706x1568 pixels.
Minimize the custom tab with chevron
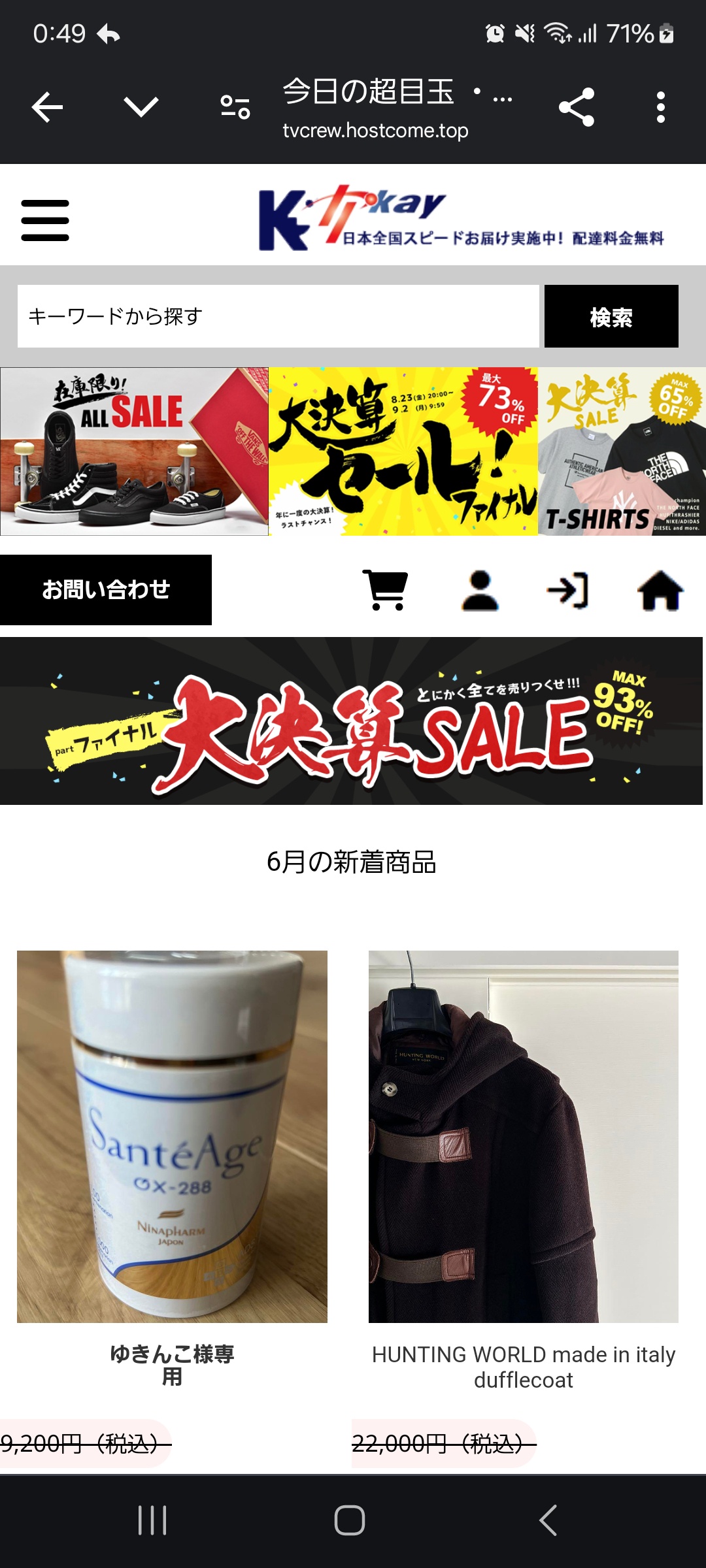(x=141, y=107)
